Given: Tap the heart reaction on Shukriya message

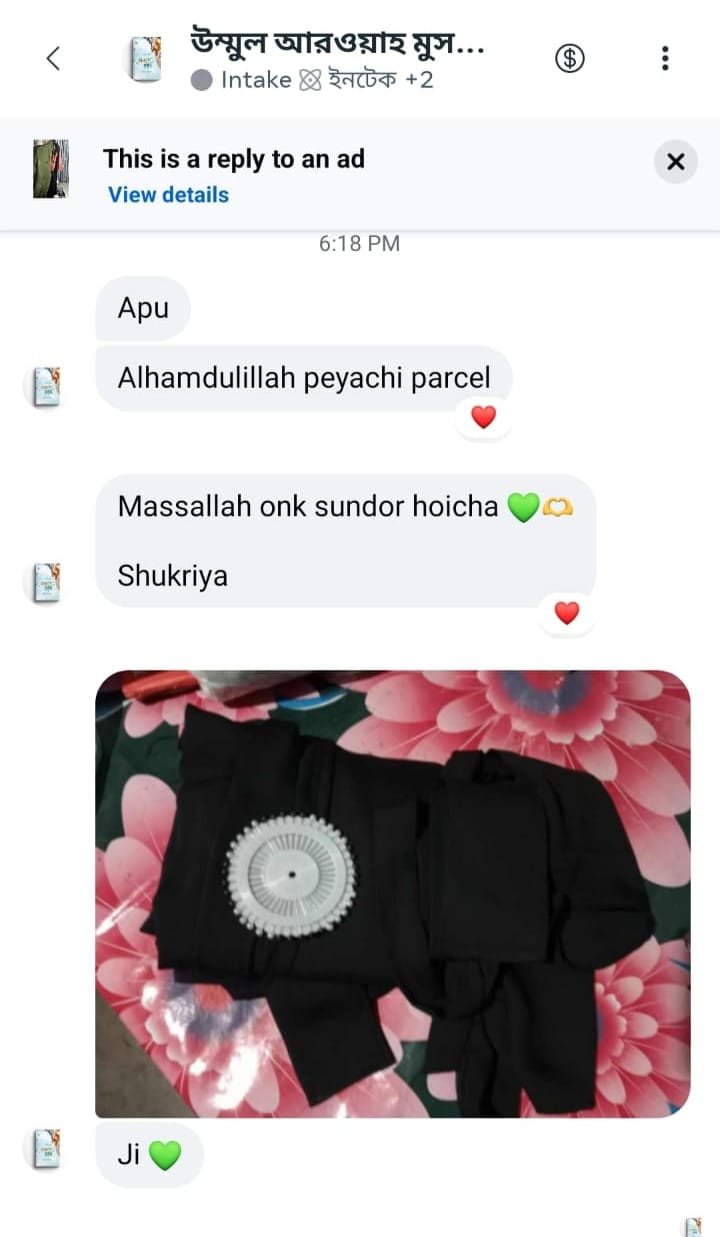Looking at the screenshot, I should click(567, 613).
